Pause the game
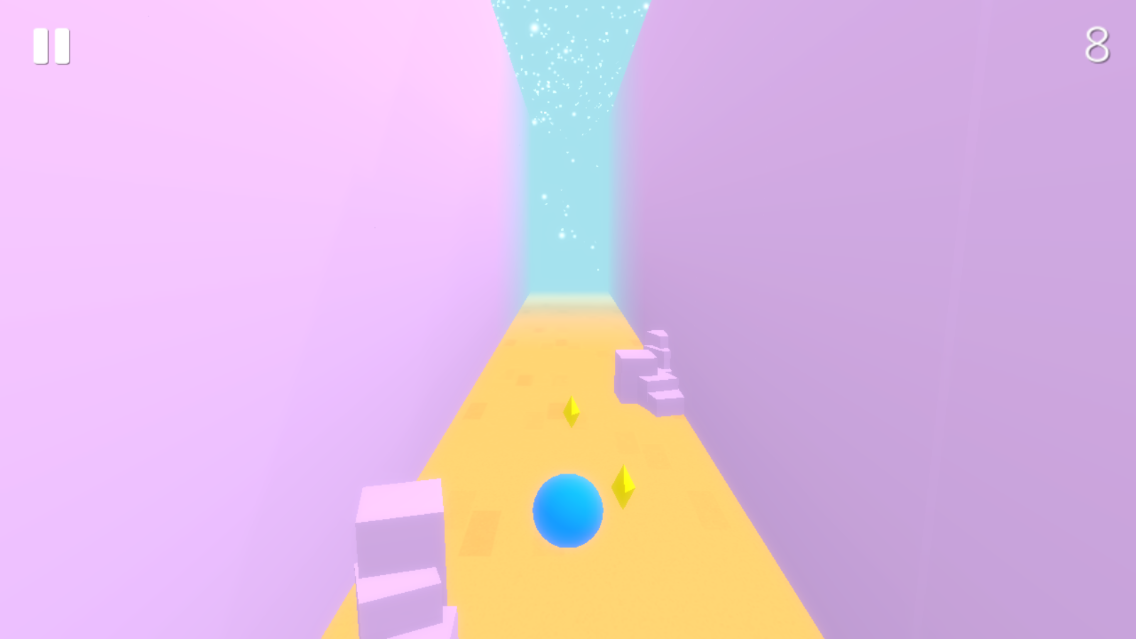1136x639 pixels. click(51, 46)
